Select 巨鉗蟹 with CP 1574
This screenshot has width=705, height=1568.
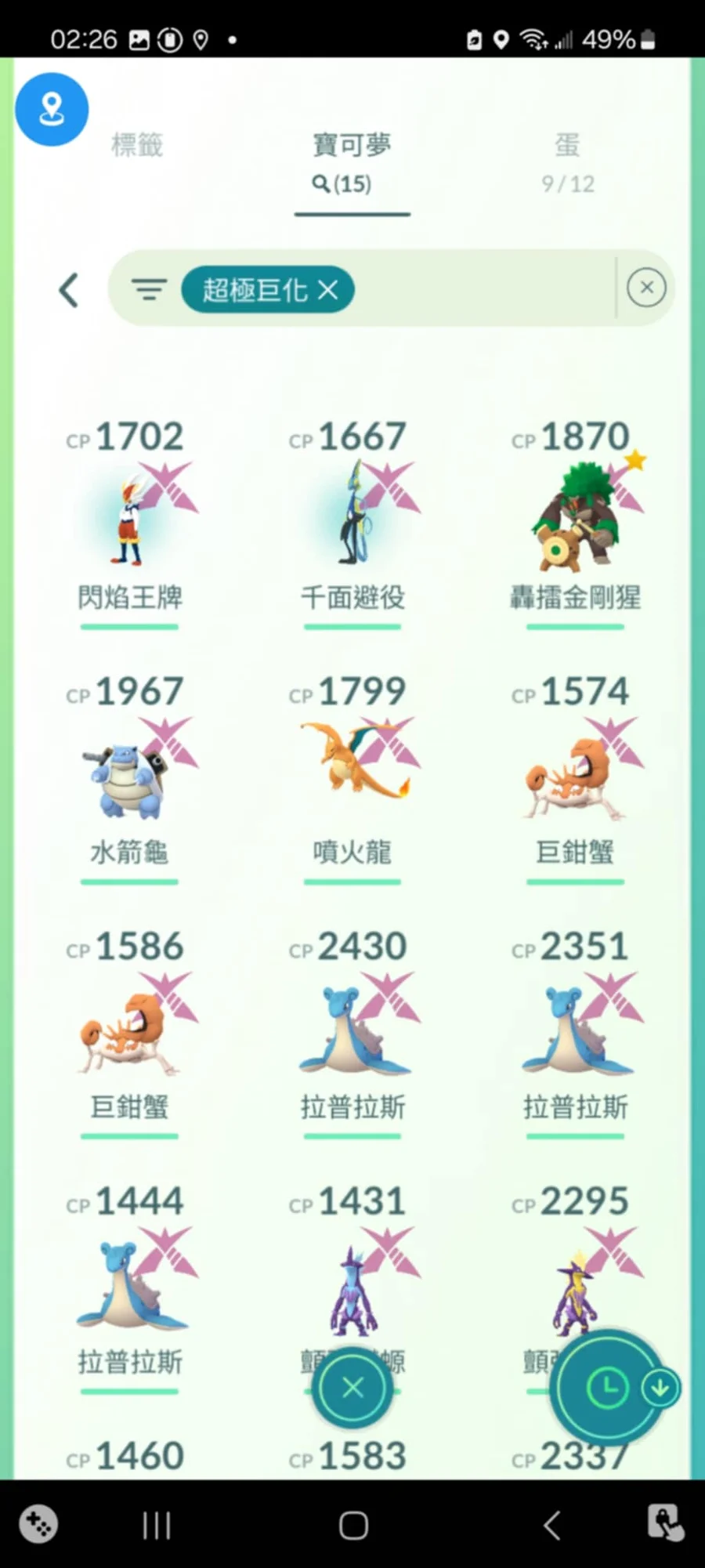575,772
